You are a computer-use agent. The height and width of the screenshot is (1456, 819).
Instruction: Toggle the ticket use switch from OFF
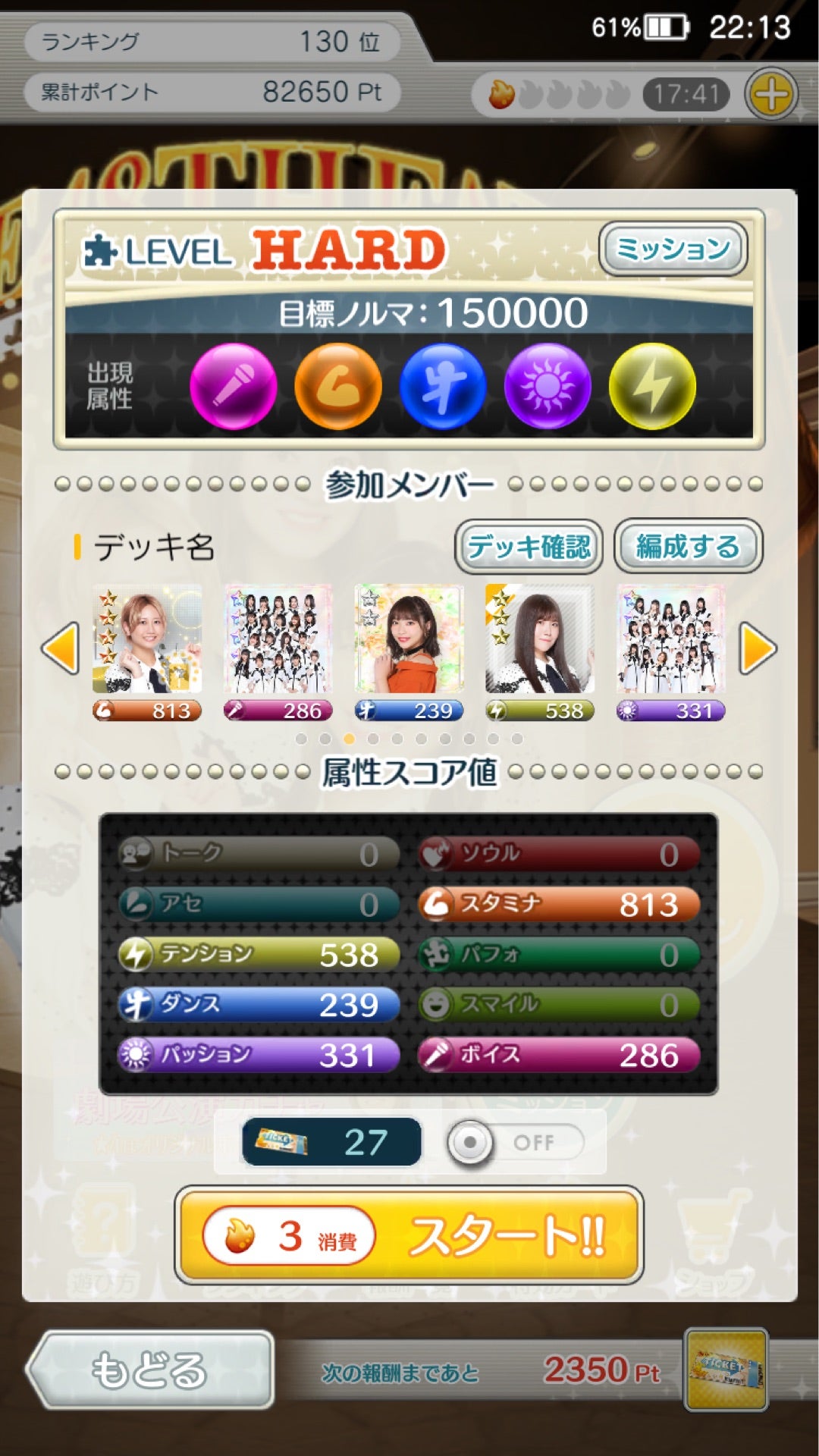pos(515,1142)
